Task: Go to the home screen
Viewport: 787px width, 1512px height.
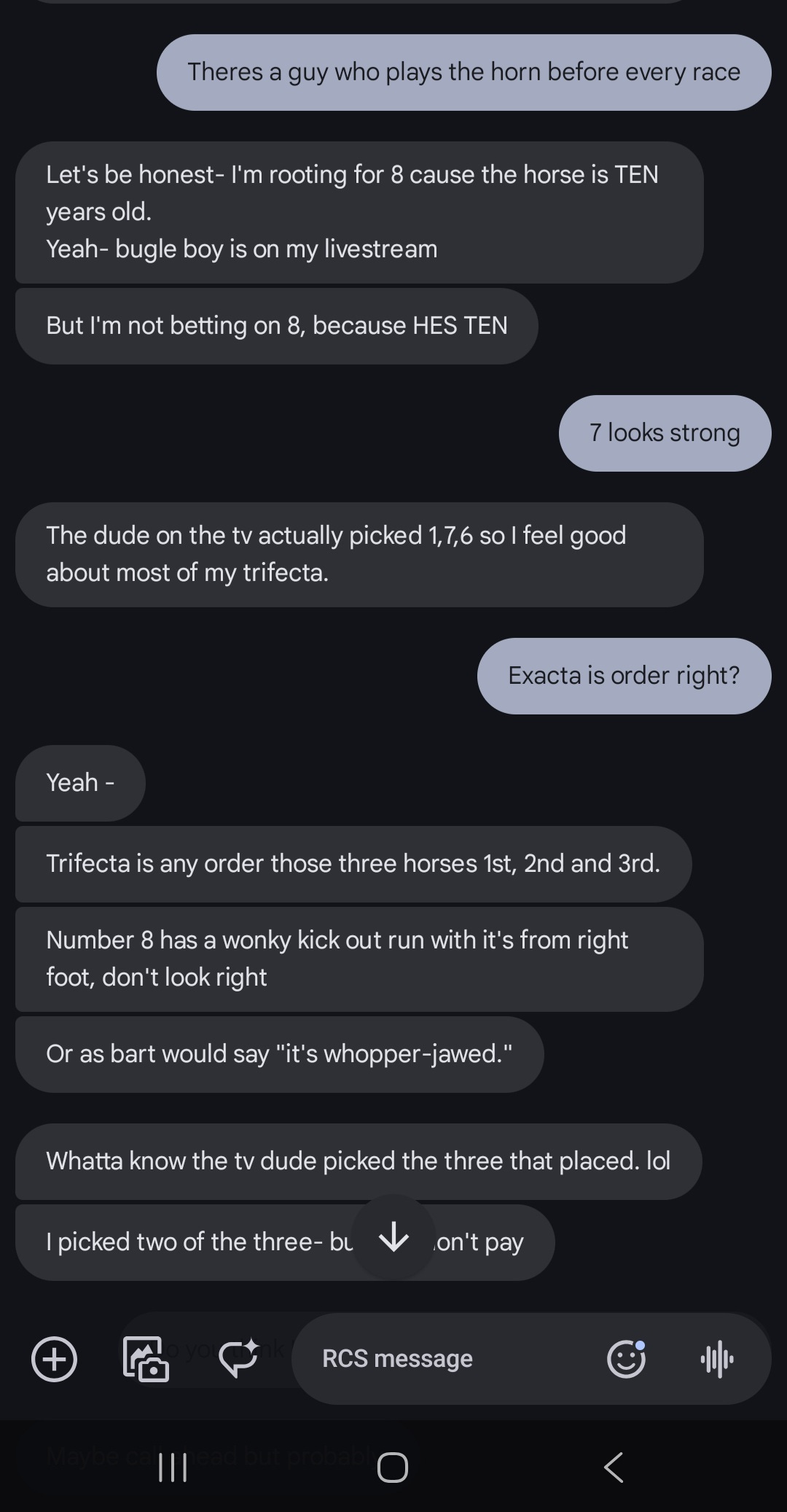Action: pos(393,1467)
